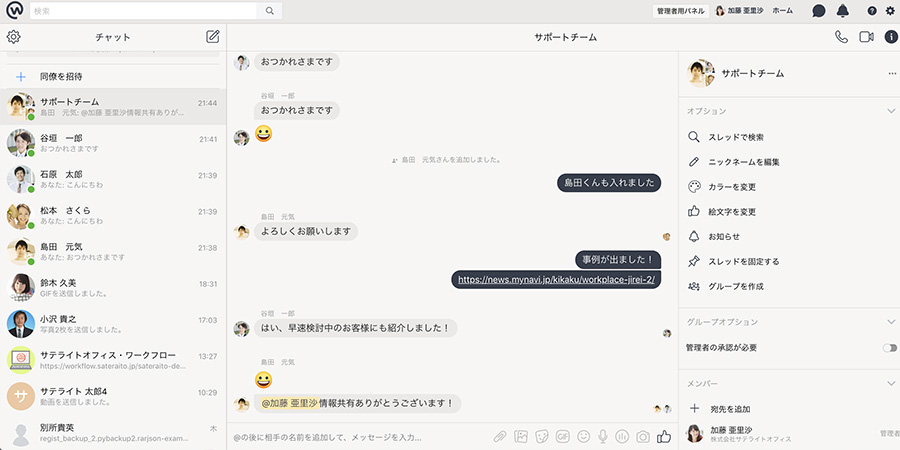This screenshot has height=450, width=900.
Task: Open the notifications bell
Action: click(843, 11)
